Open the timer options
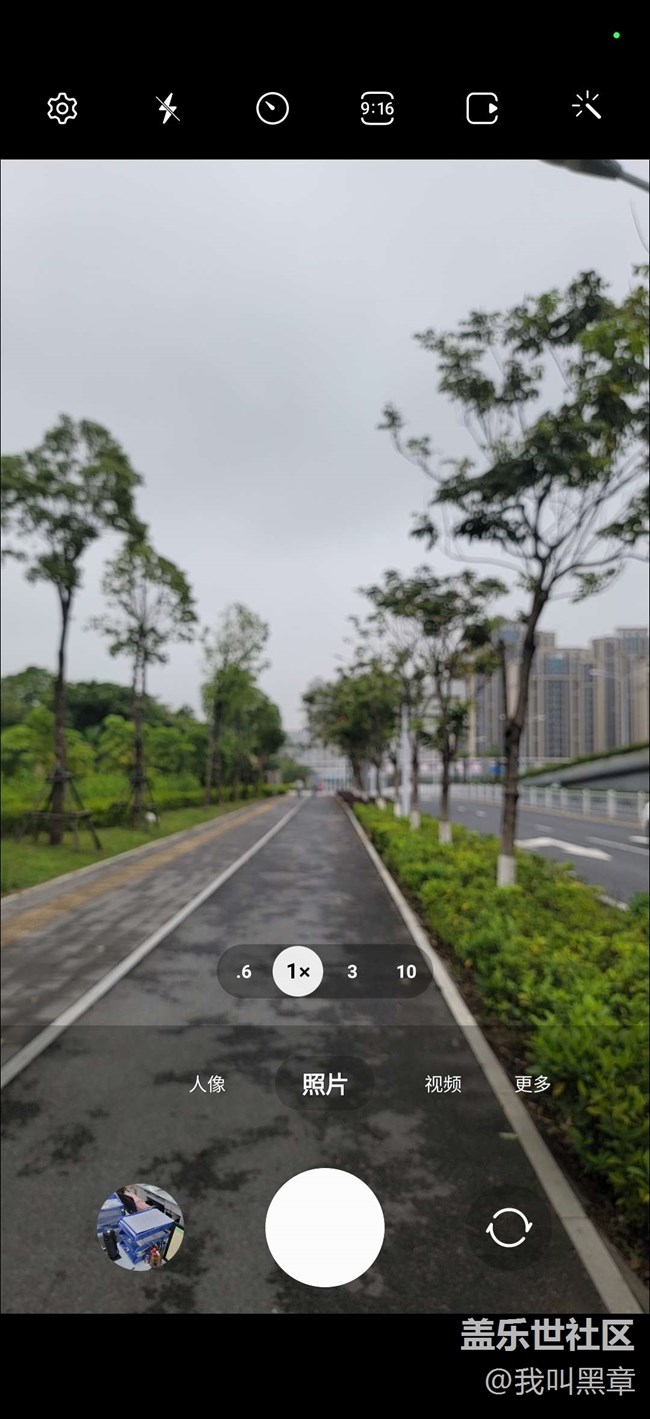 tap(272, 108)
